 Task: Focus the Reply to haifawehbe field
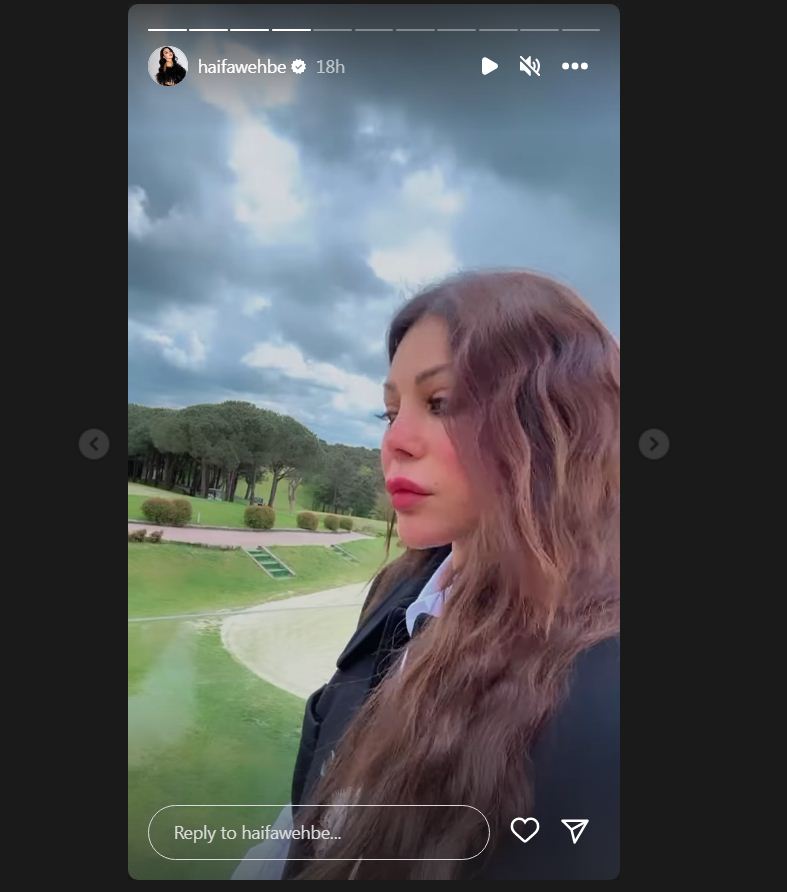pos(318,832)
